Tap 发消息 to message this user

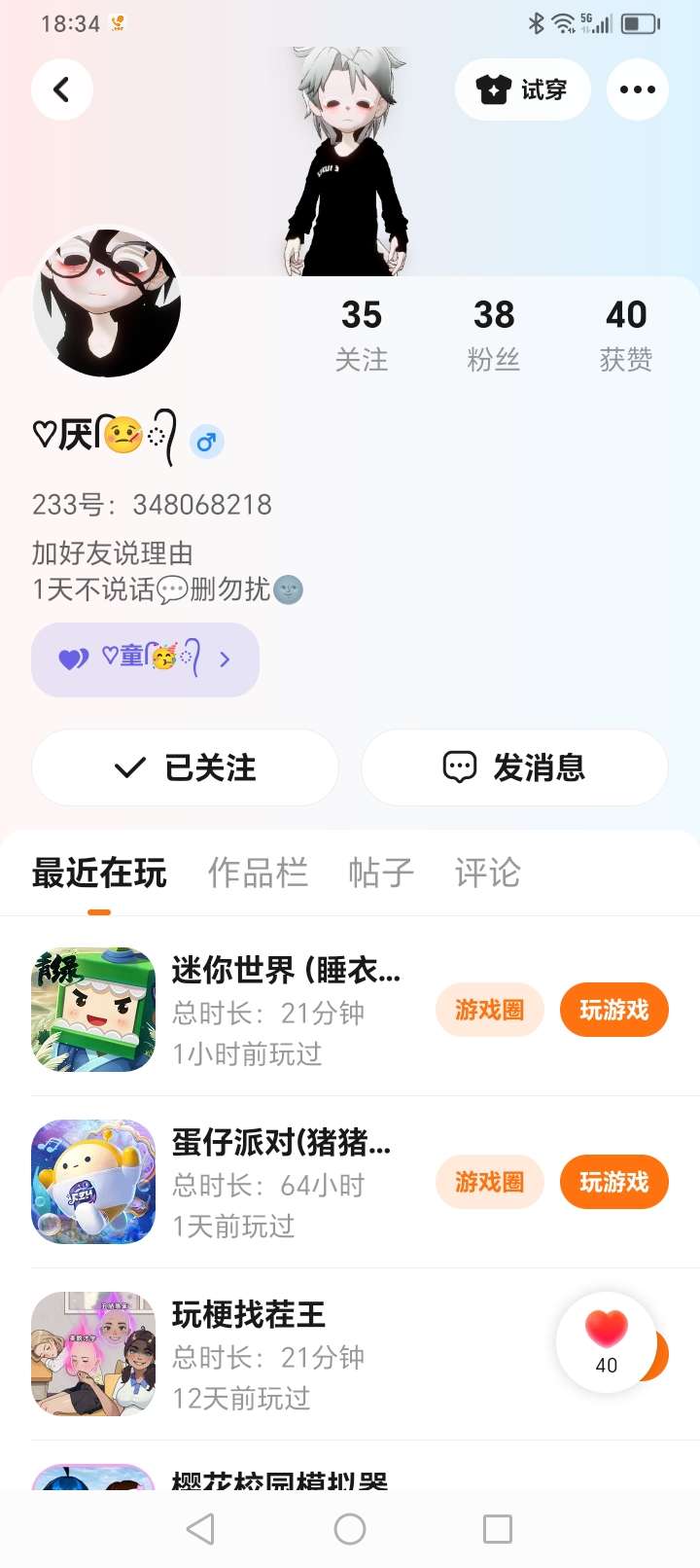(514, 767)
